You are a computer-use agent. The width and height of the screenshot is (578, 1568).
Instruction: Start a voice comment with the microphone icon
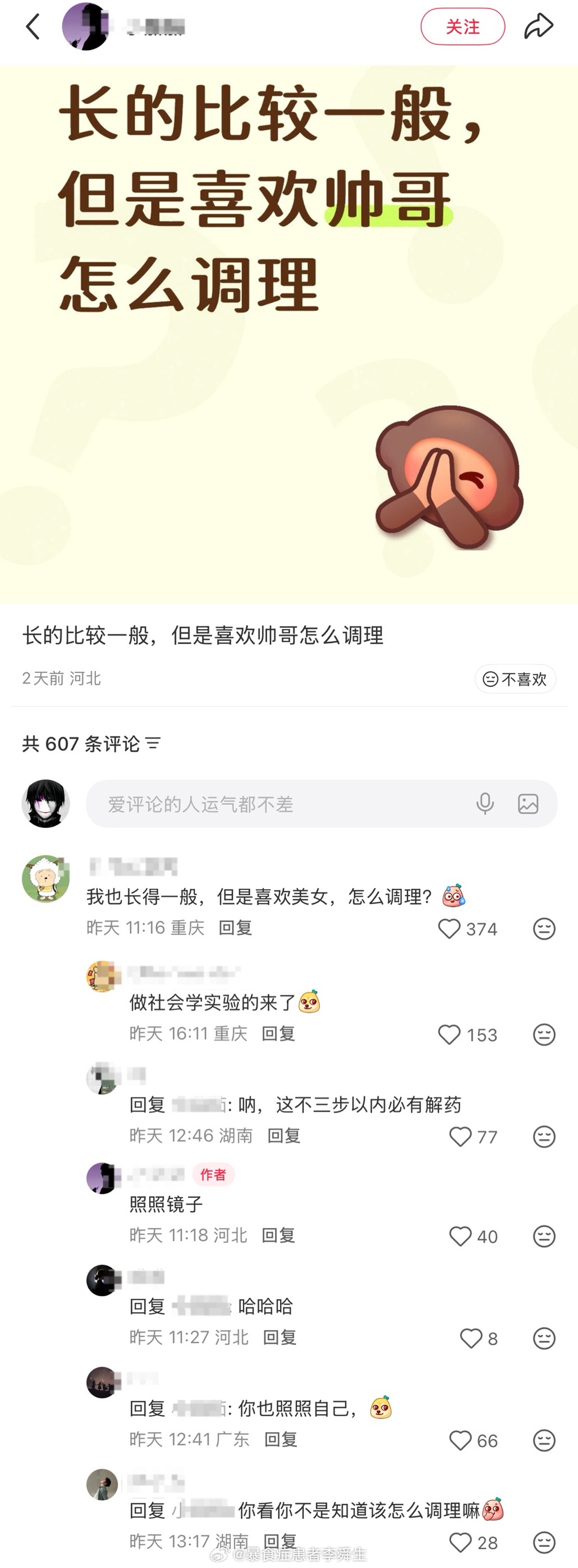[485, 804]
